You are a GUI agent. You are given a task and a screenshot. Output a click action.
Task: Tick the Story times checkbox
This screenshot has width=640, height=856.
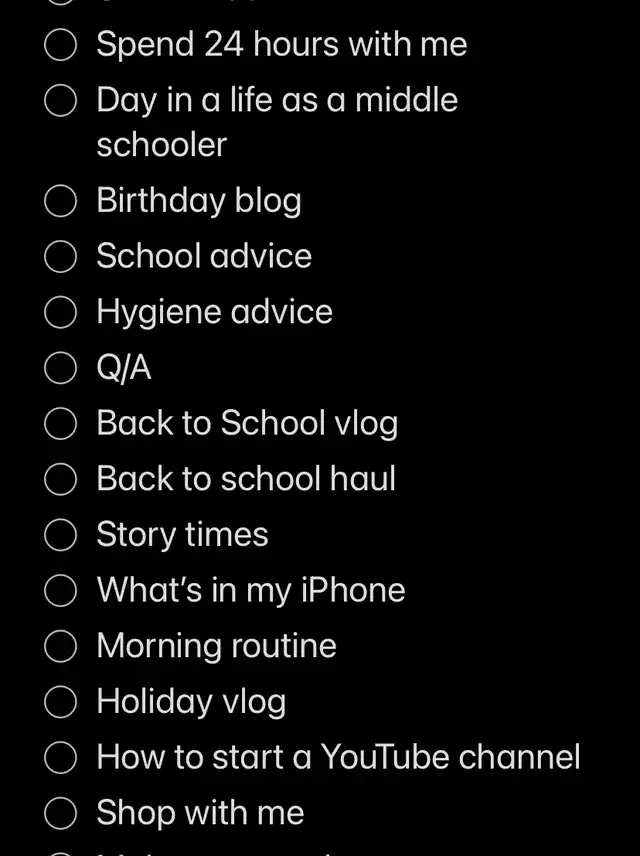[x=61, y=536]
